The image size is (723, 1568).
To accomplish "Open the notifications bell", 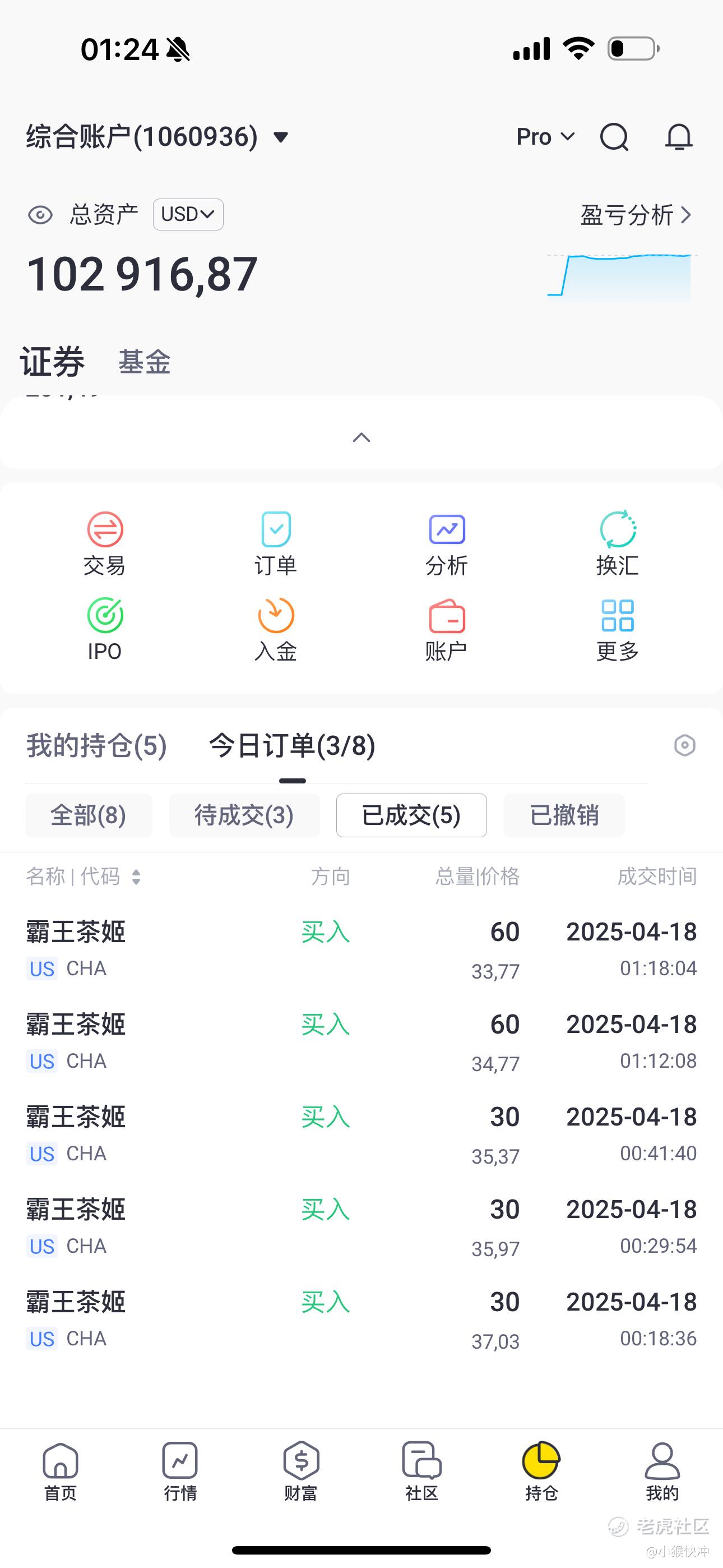I will (678, 137).
